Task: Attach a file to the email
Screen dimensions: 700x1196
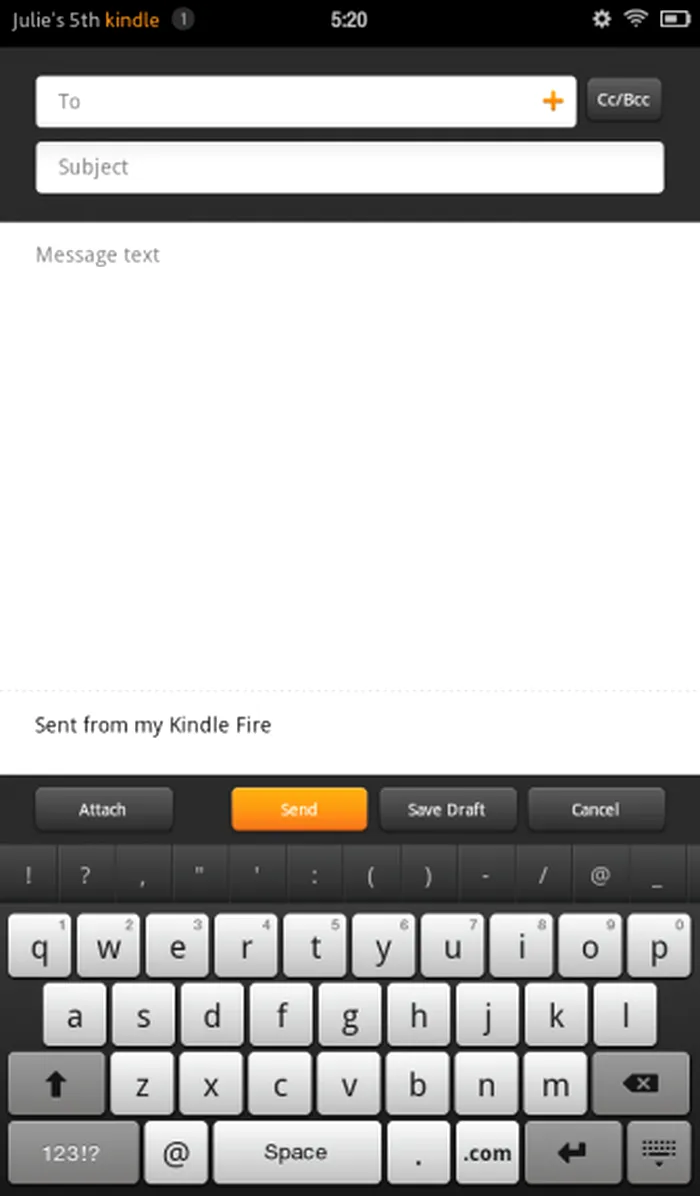Action: coord(103,809)
